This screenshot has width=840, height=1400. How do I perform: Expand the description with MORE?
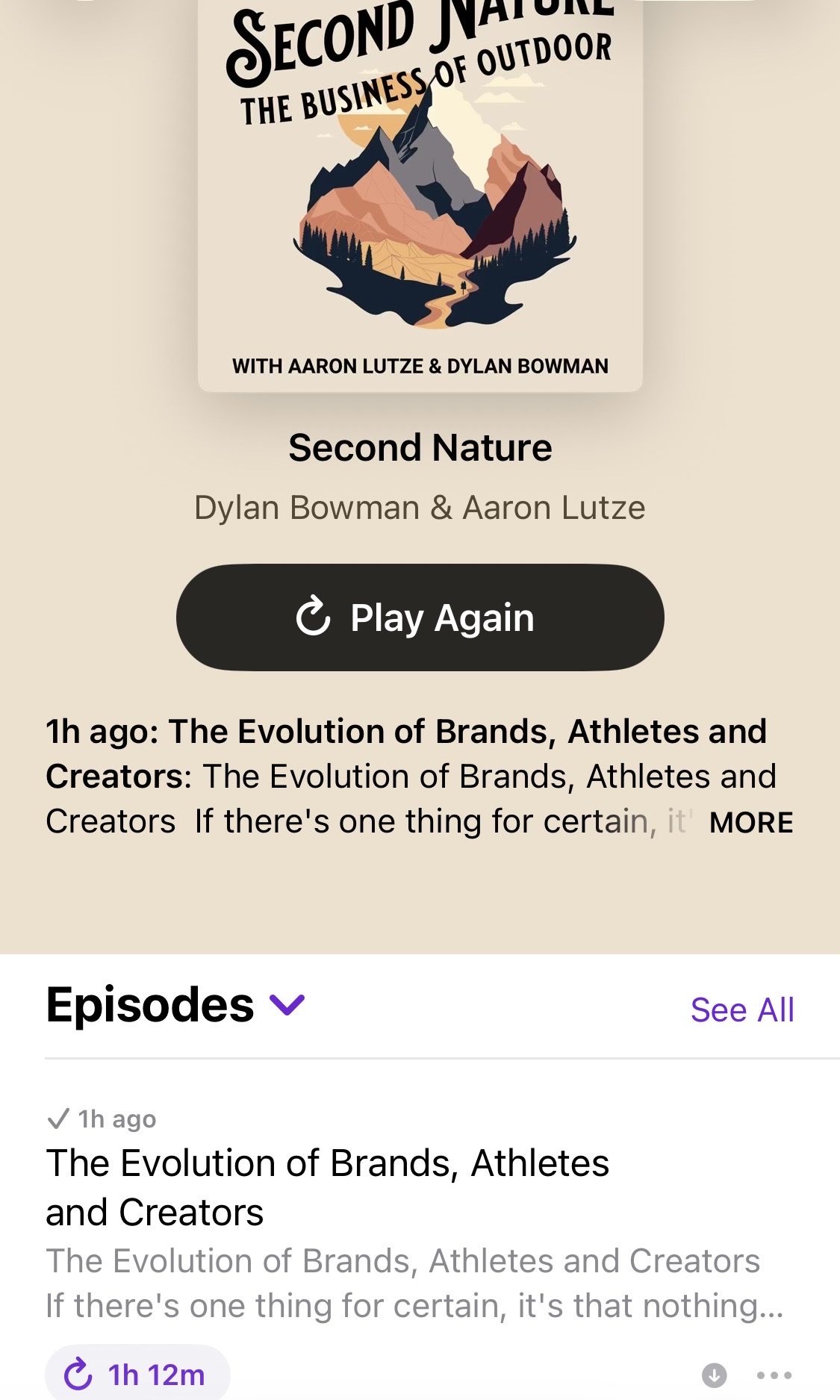coord(750,823)
